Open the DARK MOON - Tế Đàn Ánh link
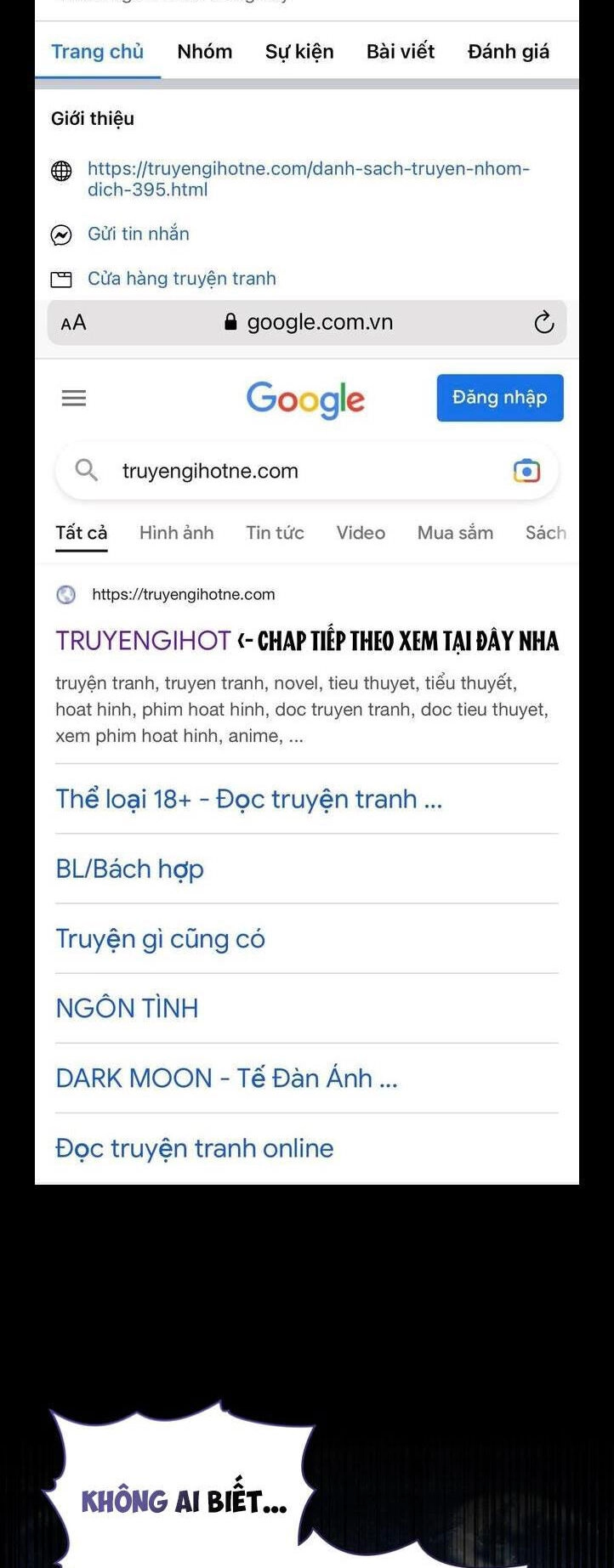Image resolution: width=614 pixels, height=1568 pixels. point(226,1078)
